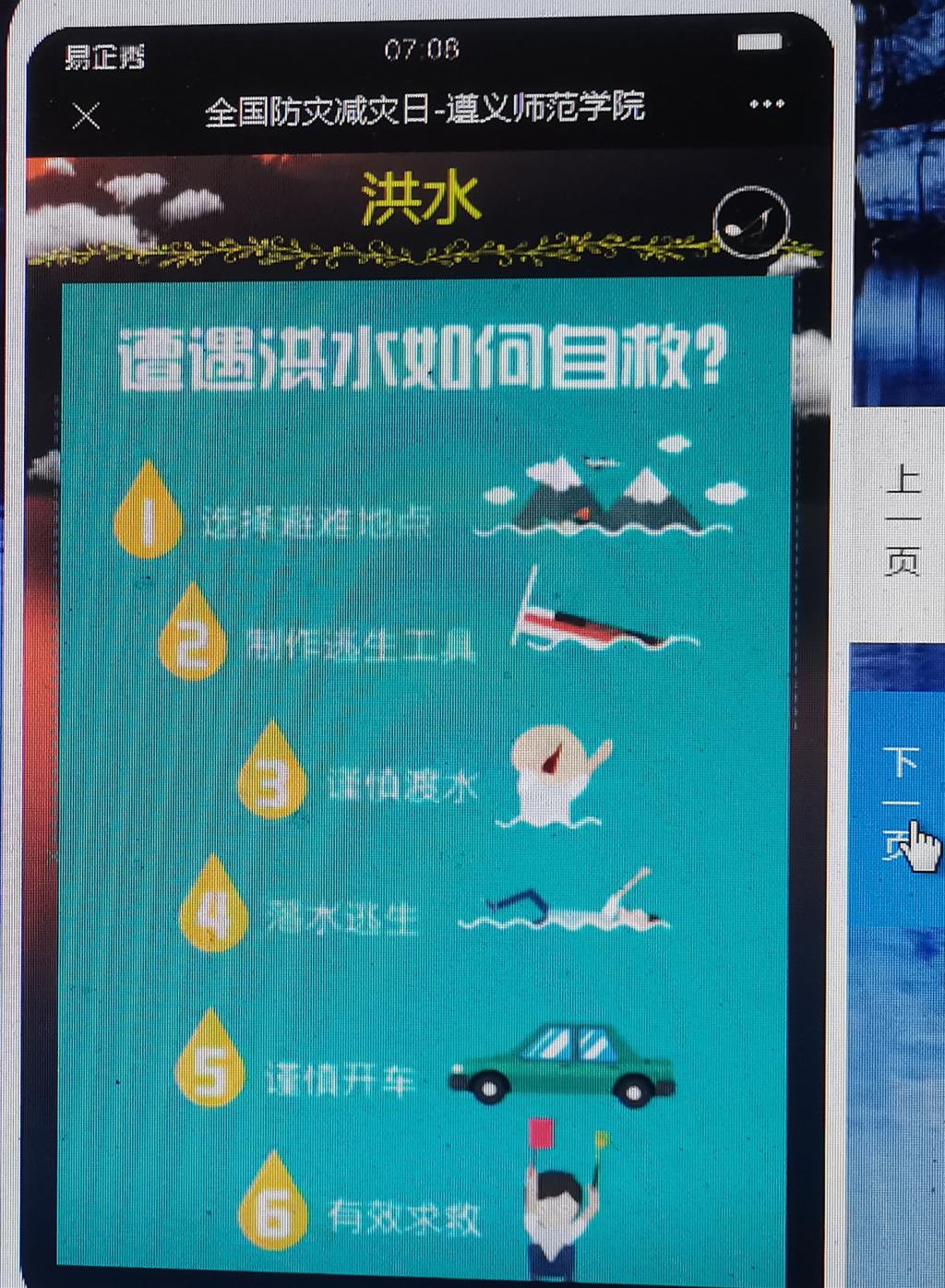This screenshot has height=1288, width=945.
Task: Go to the previous page (上一页)
Action: click(x=902, y=520)
